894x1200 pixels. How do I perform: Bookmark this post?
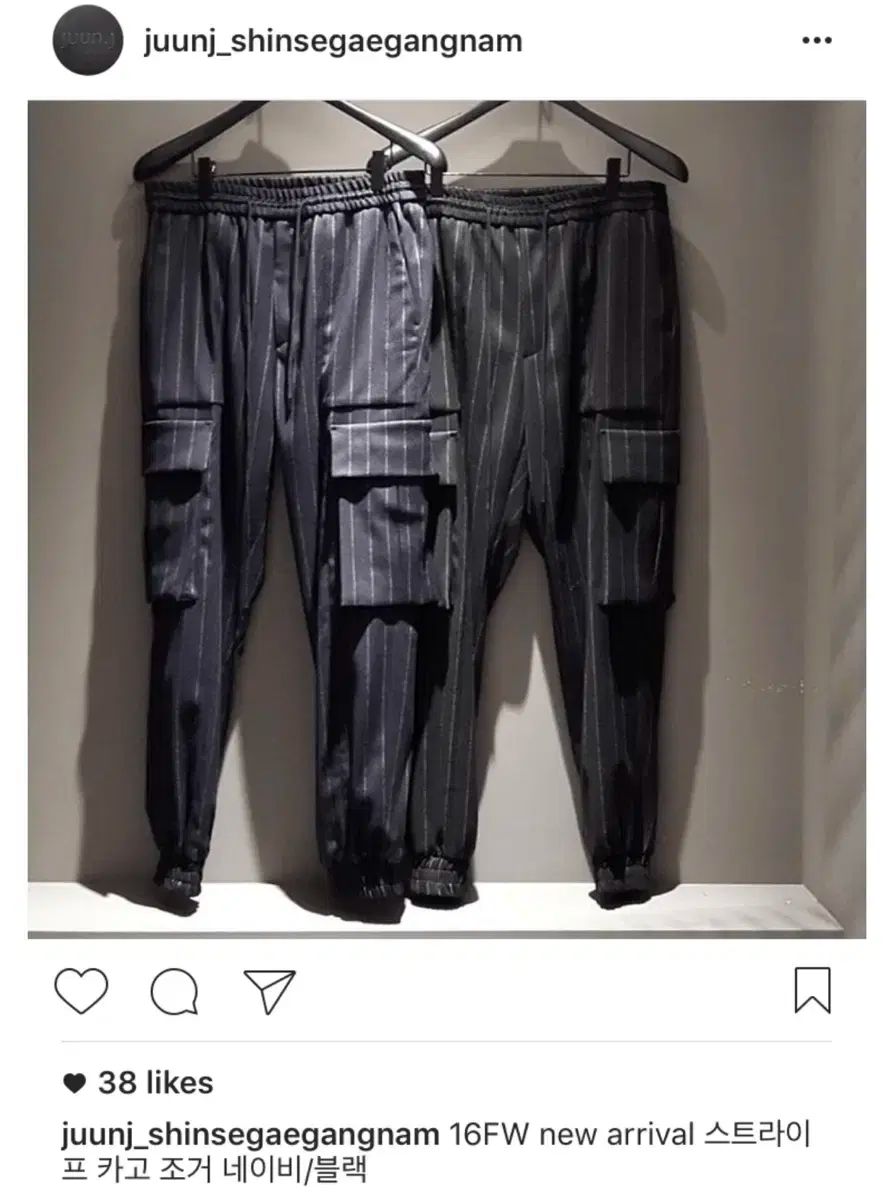coord(812,990)
